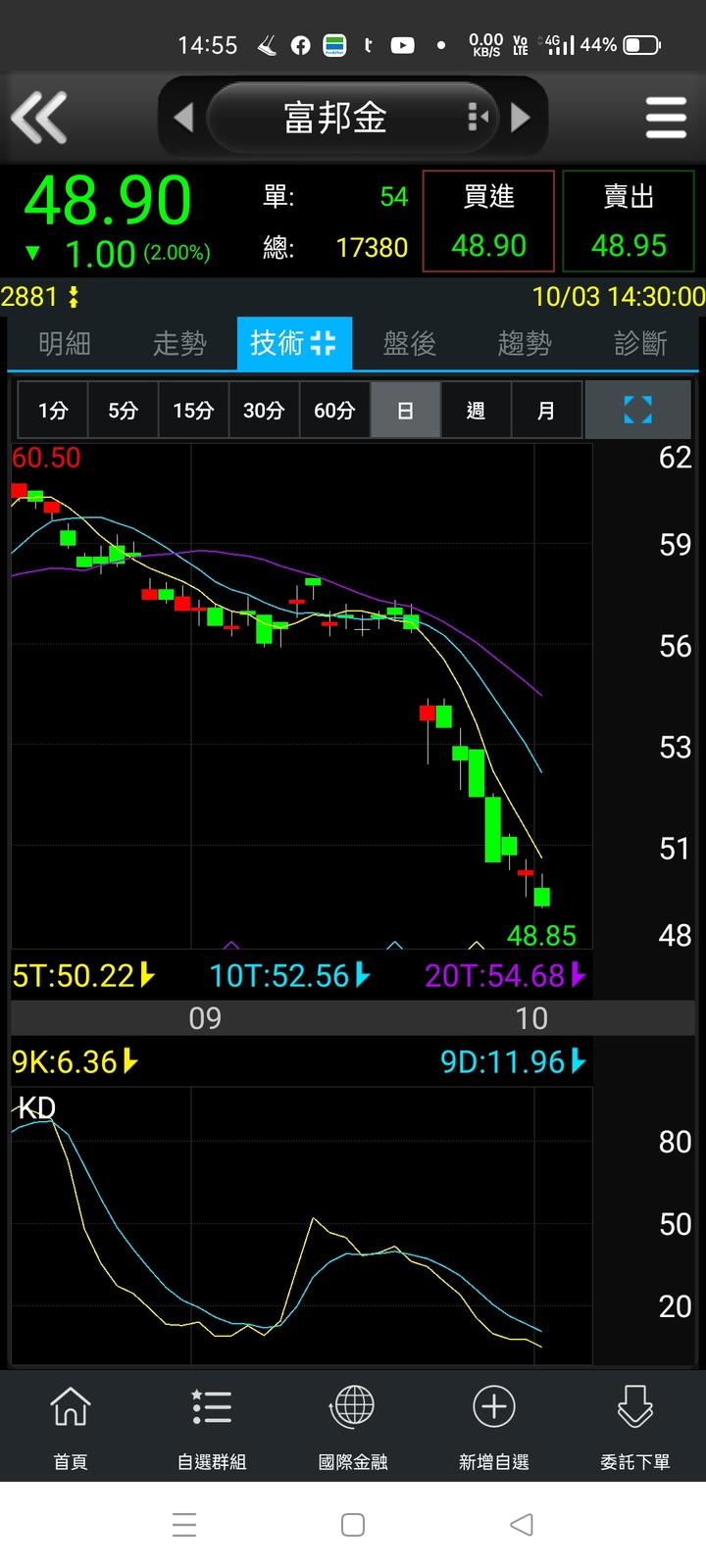Tap the 買進 buy price box

(488, 221)
